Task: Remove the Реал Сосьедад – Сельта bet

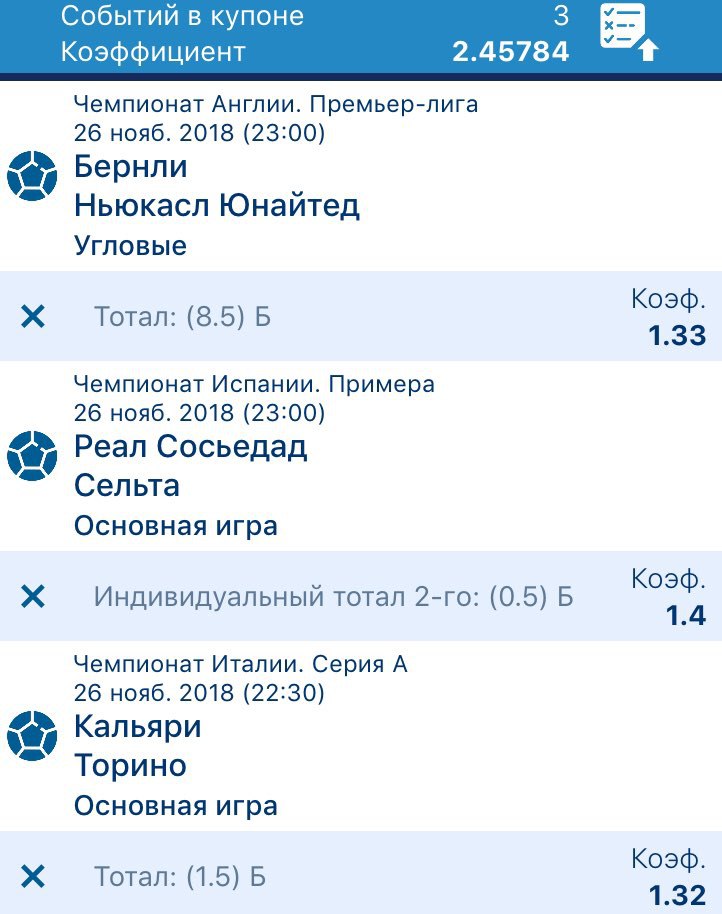Action: pos(33,597)
